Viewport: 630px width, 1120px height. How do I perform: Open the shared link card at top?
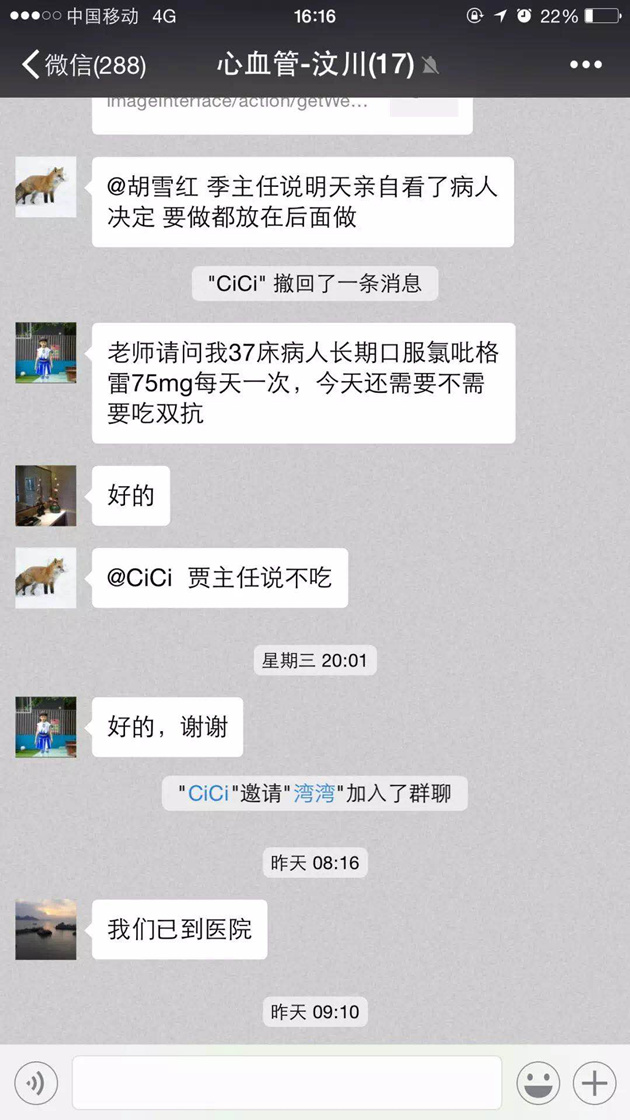(x=282, y=112)
